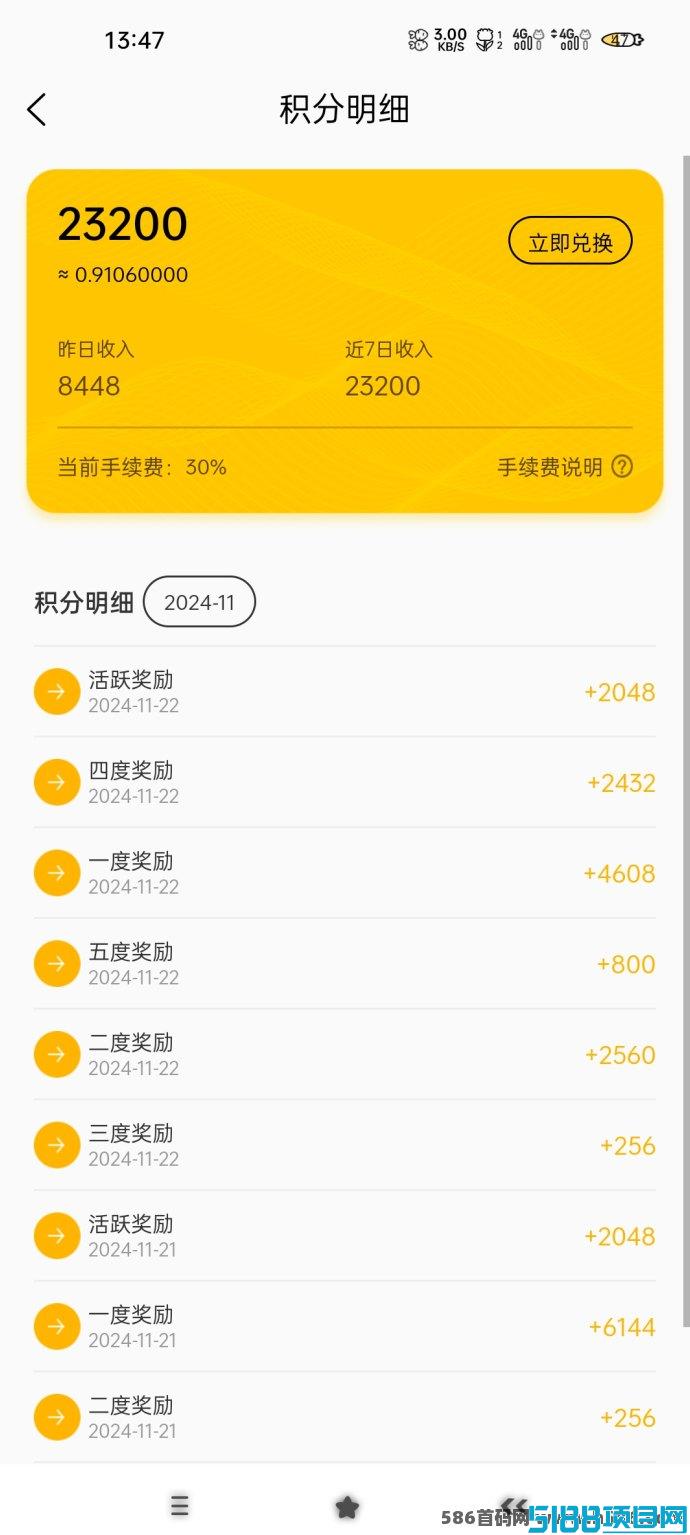Image resolution: width=690 pixels, height=1535 pixels.
Task: Open 一度奖励 entry dated 2024-11-22
Action: [345, 873]
